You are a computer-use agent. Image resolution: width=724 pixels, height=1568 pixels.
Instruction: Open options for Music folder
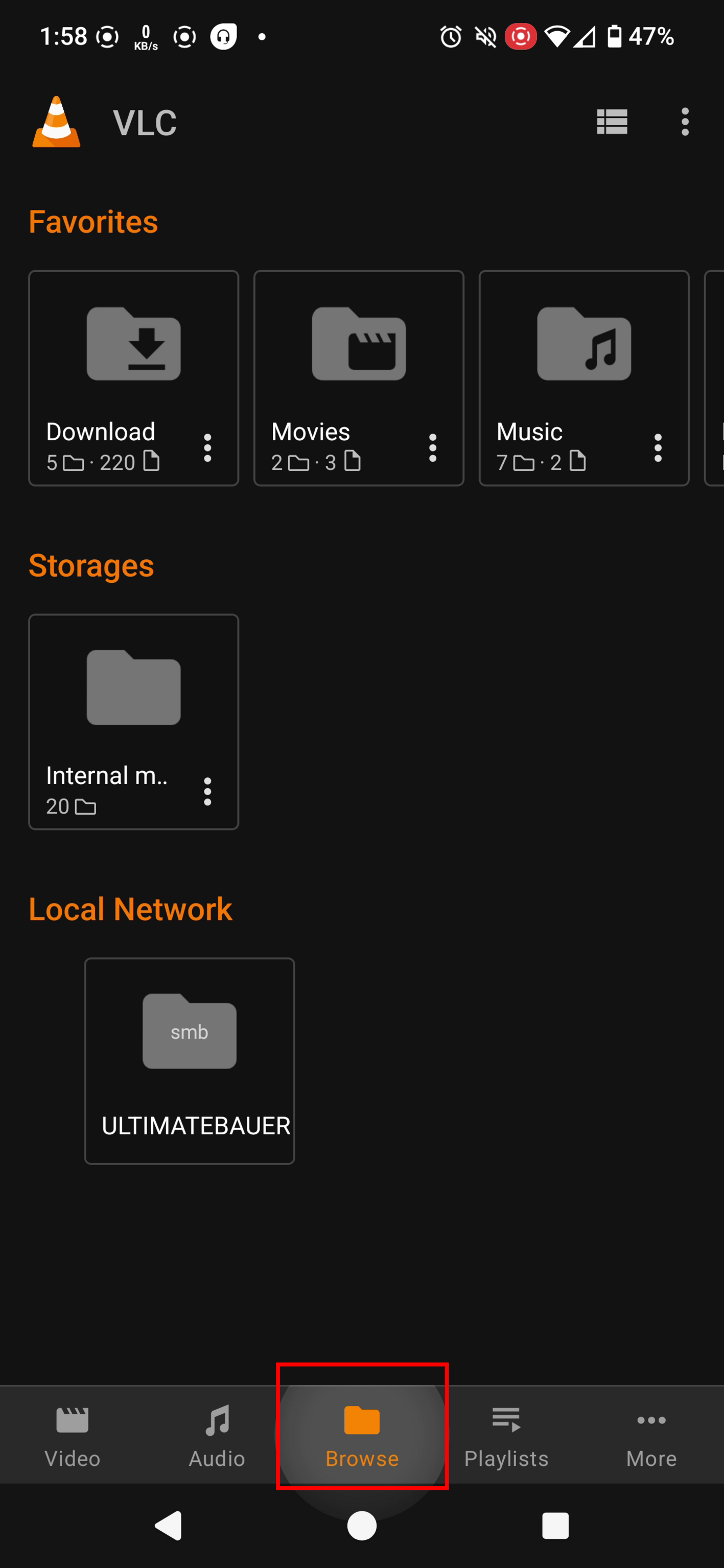[x=658, y=447]
